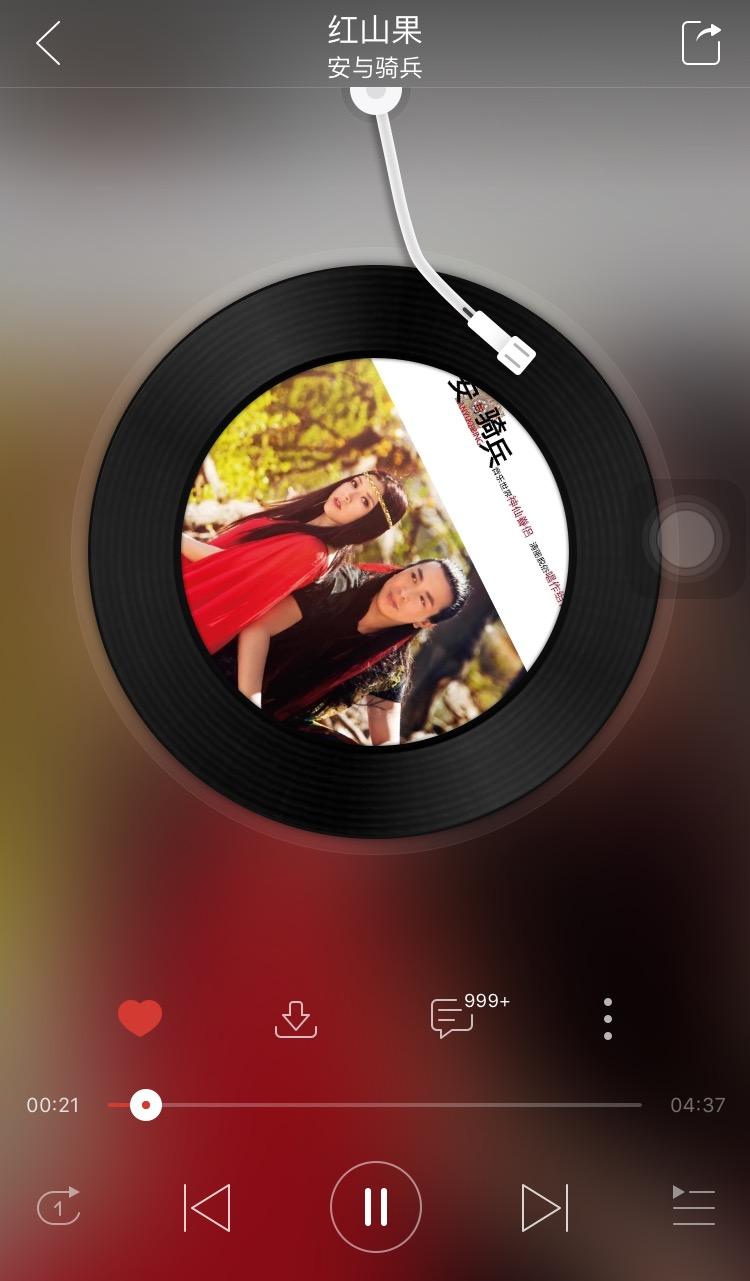
Task: Tap the AssistiveTouch floating button
Action: coord(687,539)
